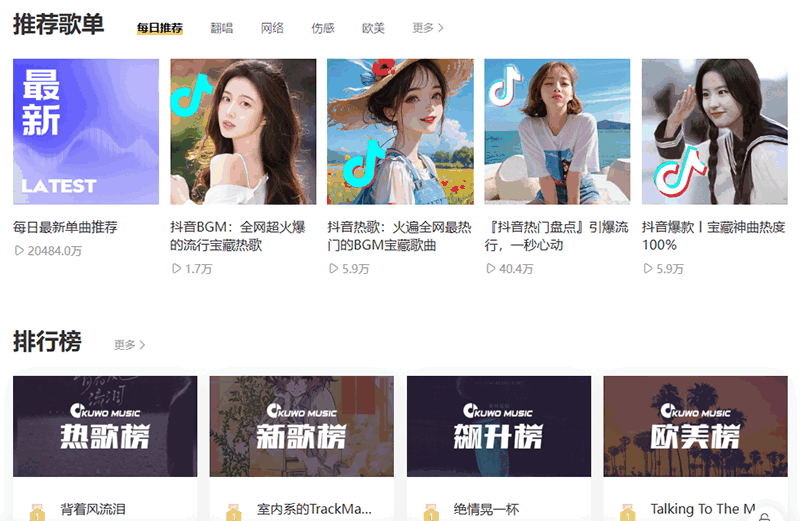Open 『抖音热门盘点』 playlist
The image size is (800, 521).
pyautogui.click(x=557, y=131)
